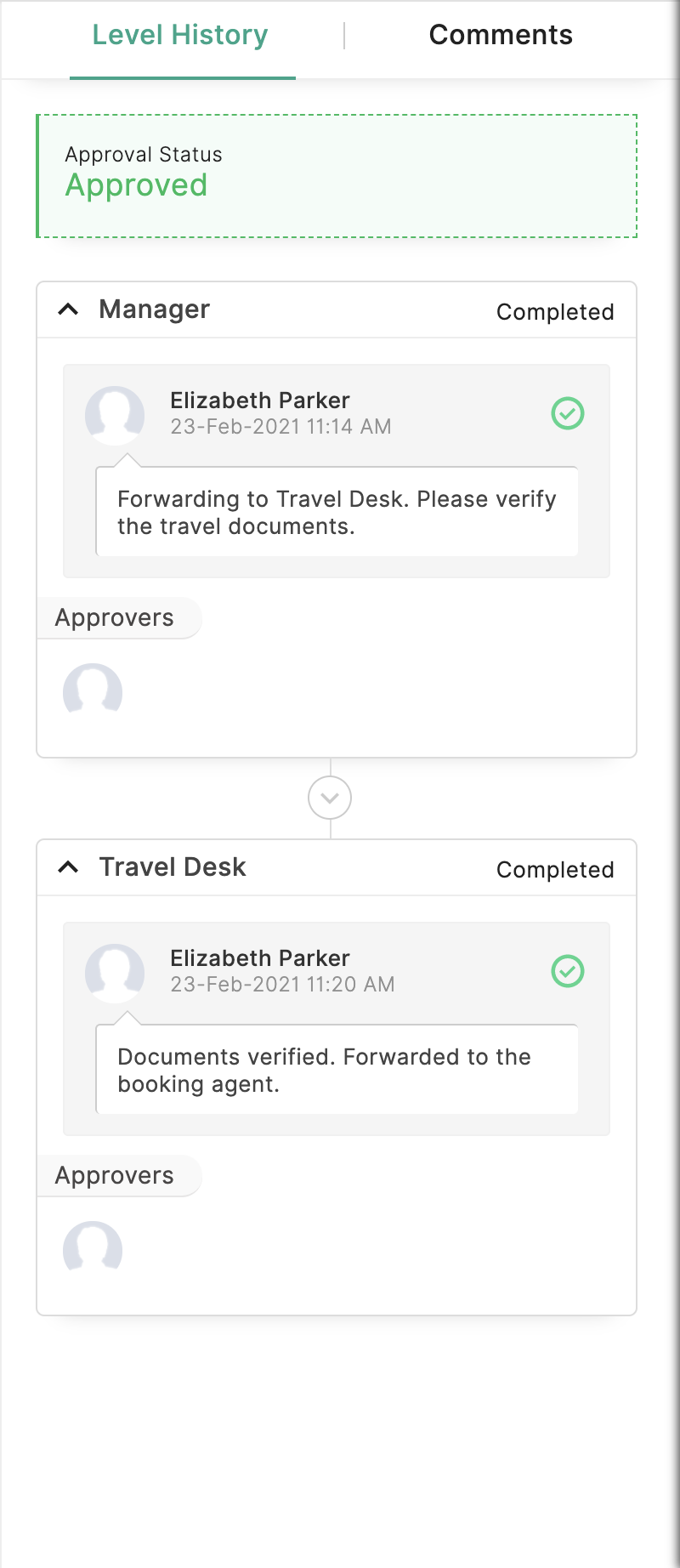Collapse the Manager approval level
This screenshot has height=1568, width=680.
click(68, 310)
